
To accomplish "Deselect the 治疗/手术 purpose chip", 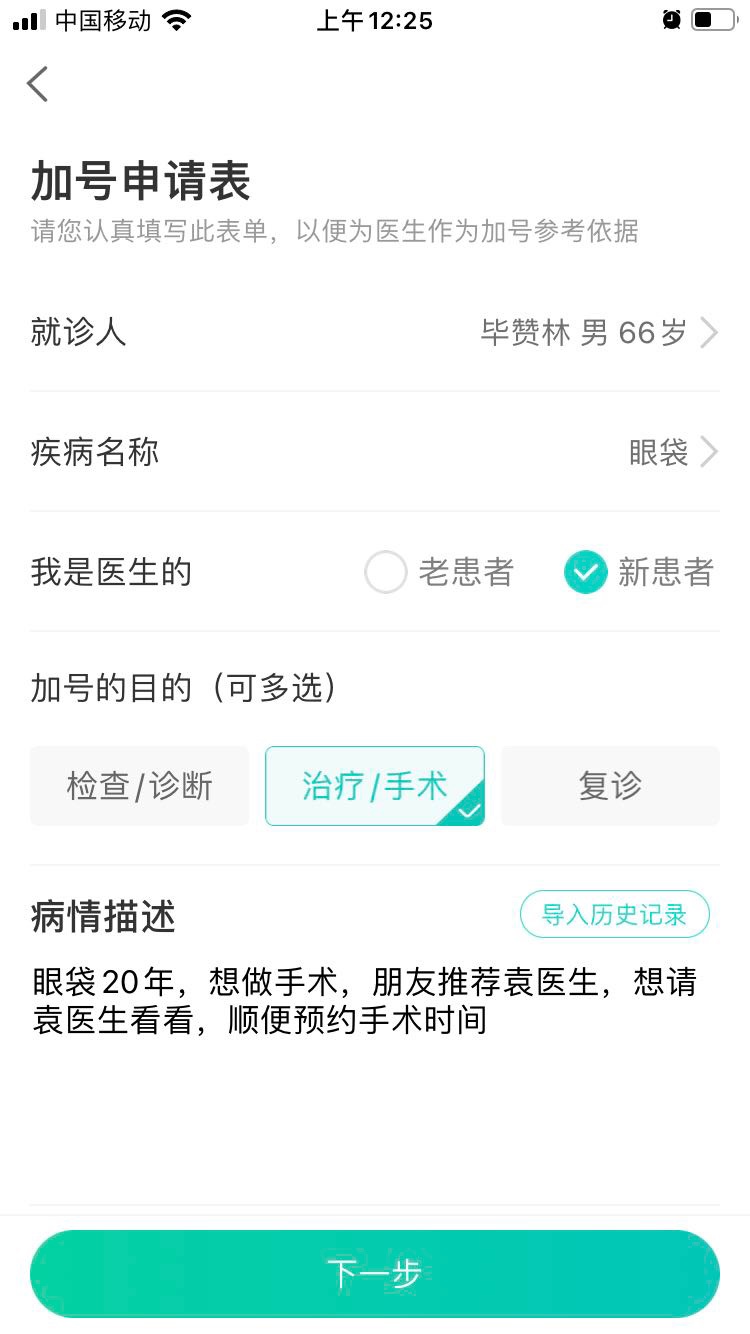I will tap(375, 786).
